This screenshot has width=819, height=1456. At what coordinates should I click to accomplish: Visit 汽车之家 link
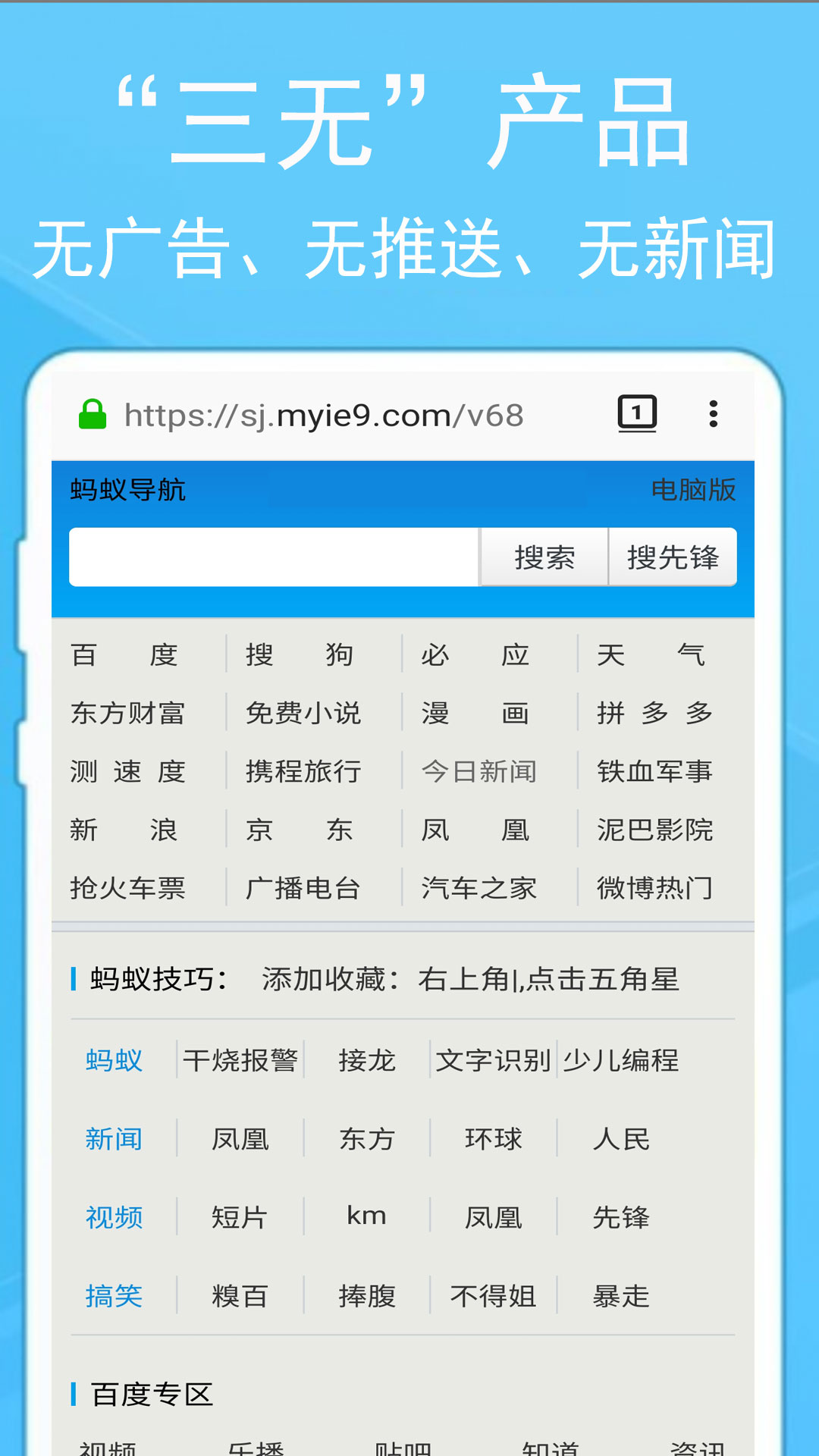(x=479, y=887)
